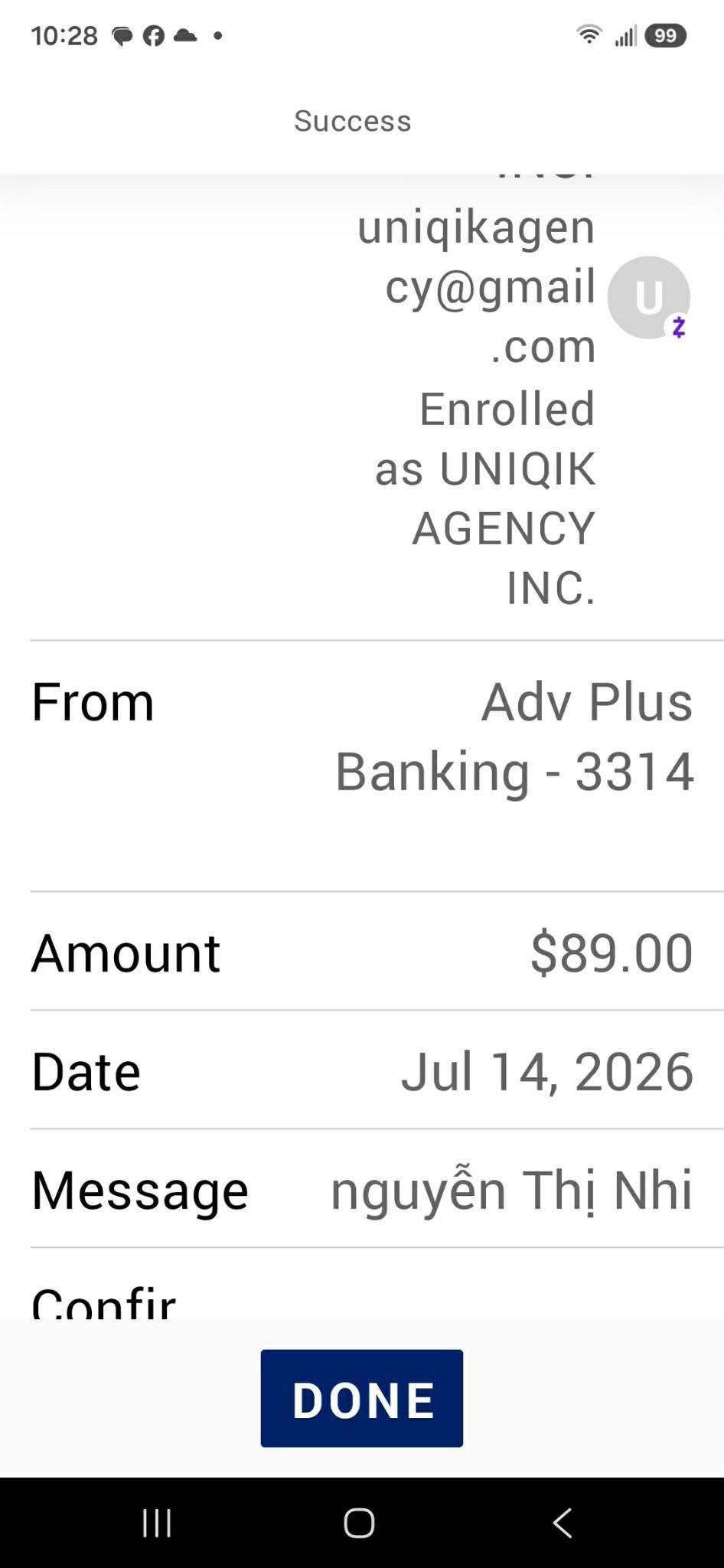Go back using the system back button
This screenshot has width=724, height=1568.
point(563,1523)
